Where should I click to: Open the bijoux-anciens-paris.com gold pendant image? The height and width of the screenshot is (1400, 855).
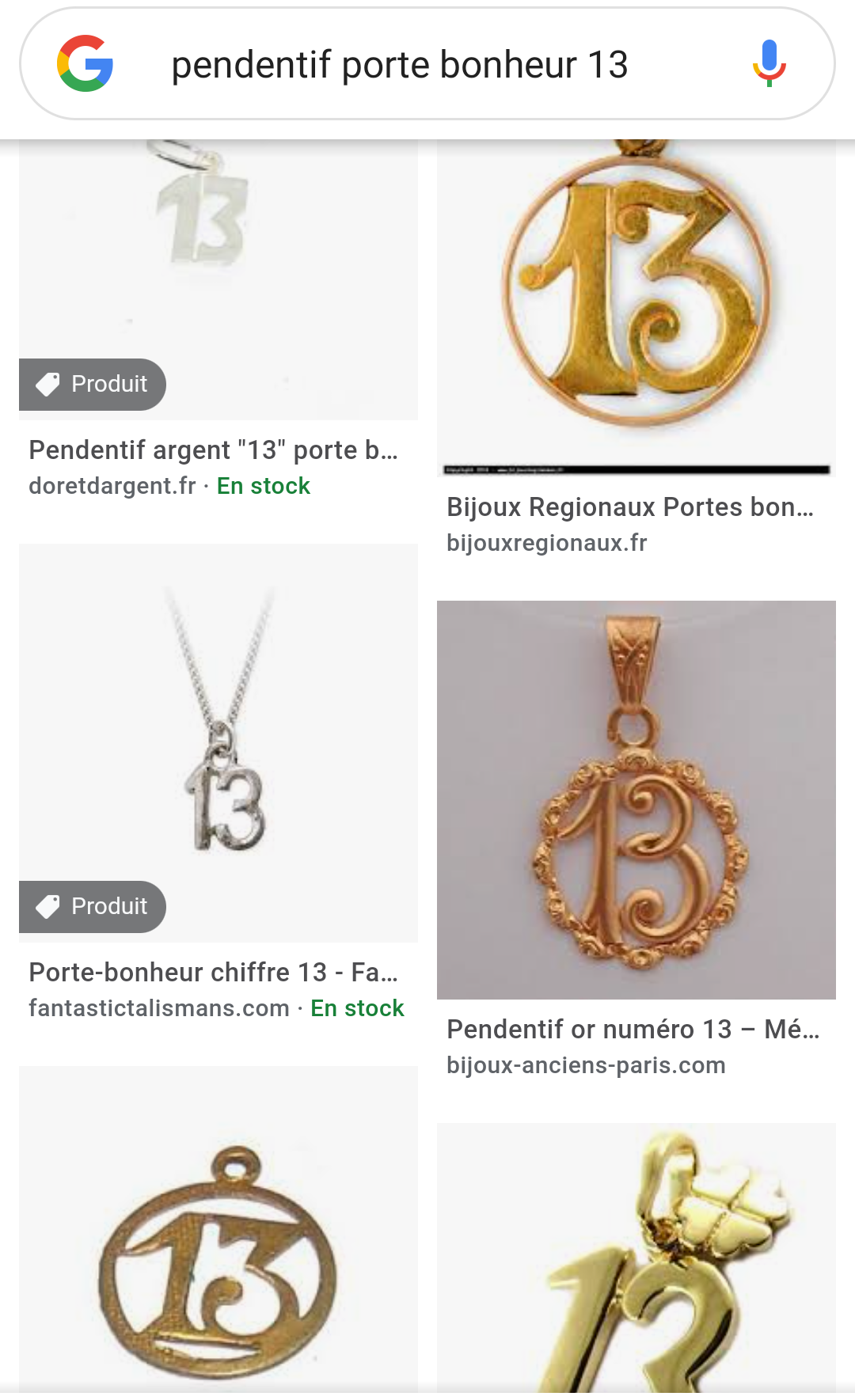pos(636,799)
